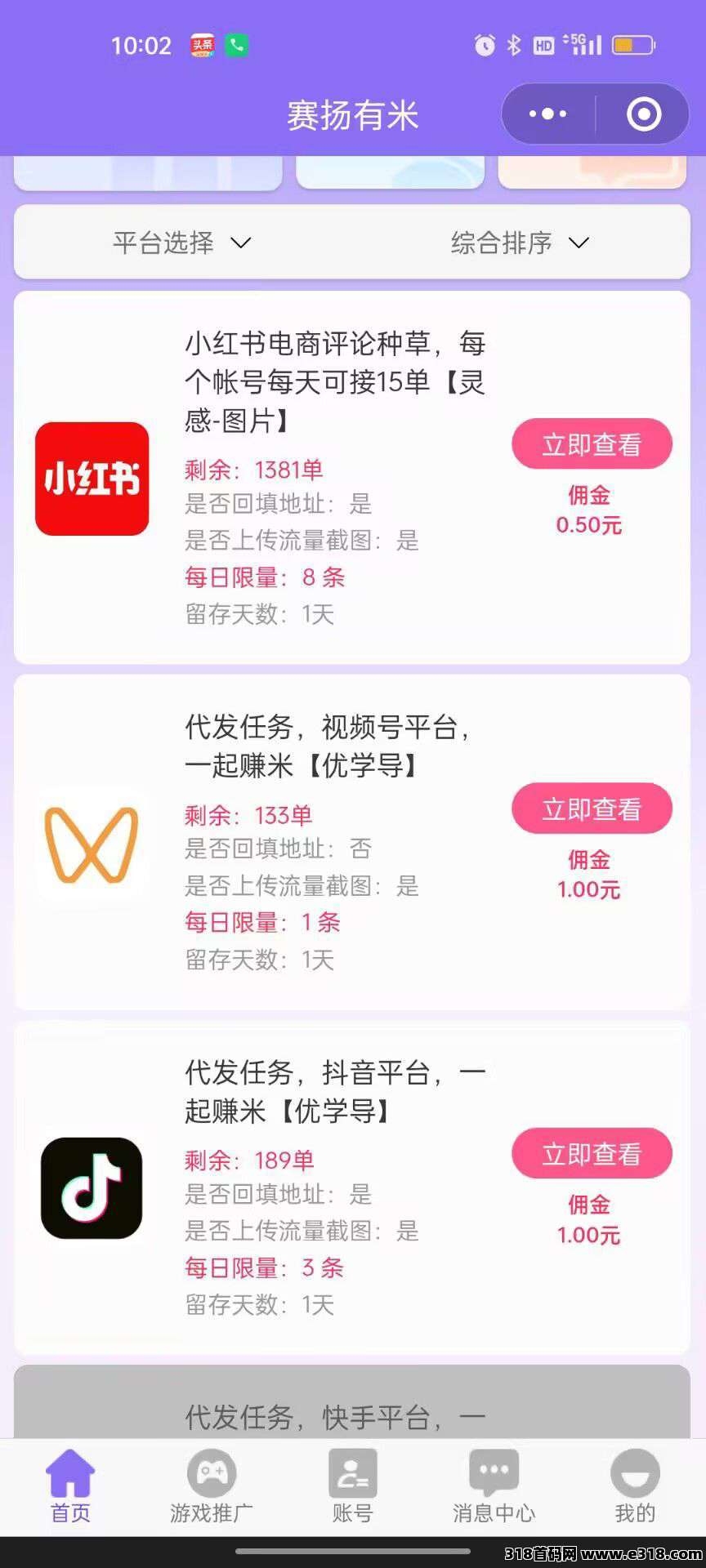Open the 小红书电商评论种草 task card

(x=335, y=381)
